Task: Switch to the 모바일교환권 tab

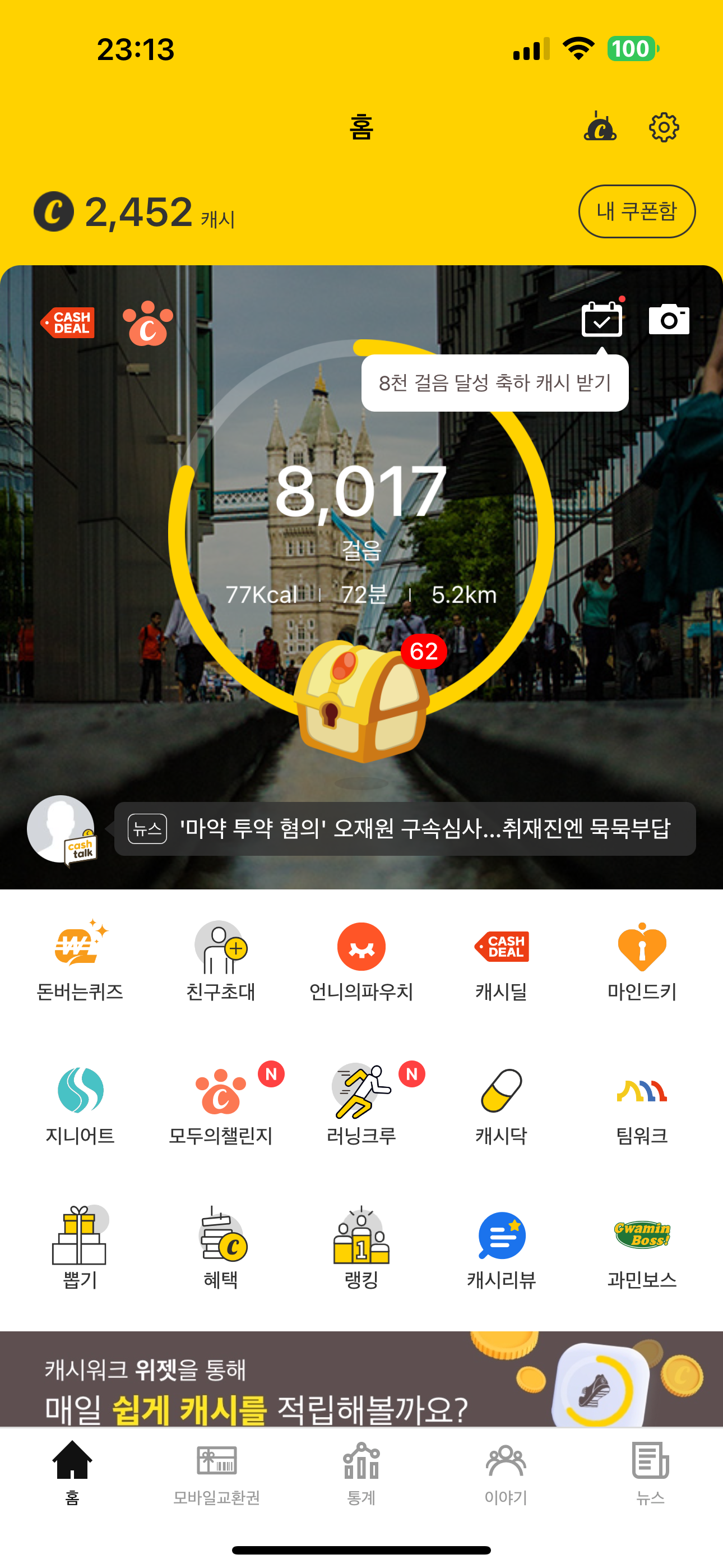Action: (x=217, y=1473)
